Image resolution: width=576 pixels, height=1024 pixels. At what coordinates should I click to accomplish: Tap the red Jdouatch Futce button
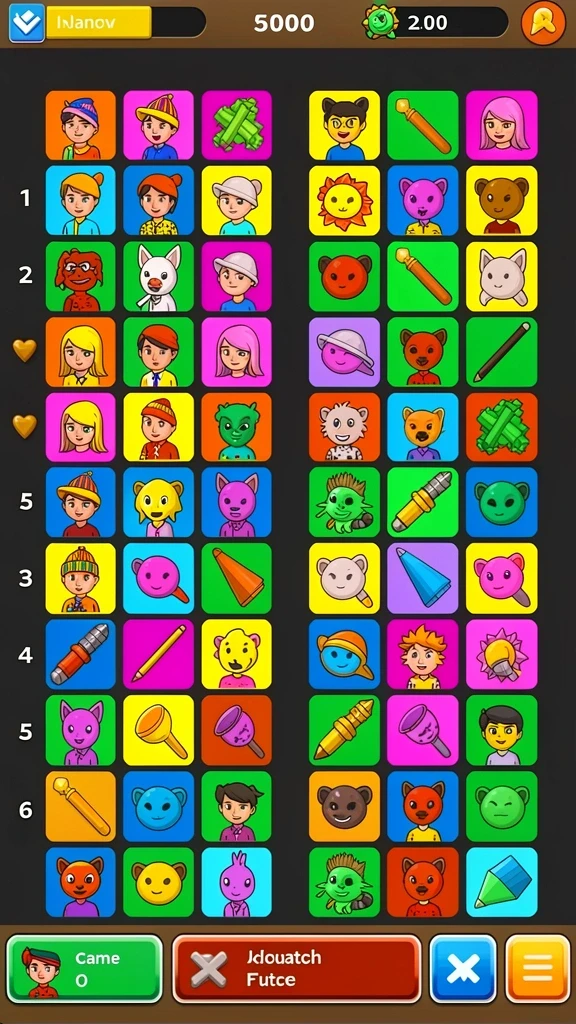click(x=296, y=968)
